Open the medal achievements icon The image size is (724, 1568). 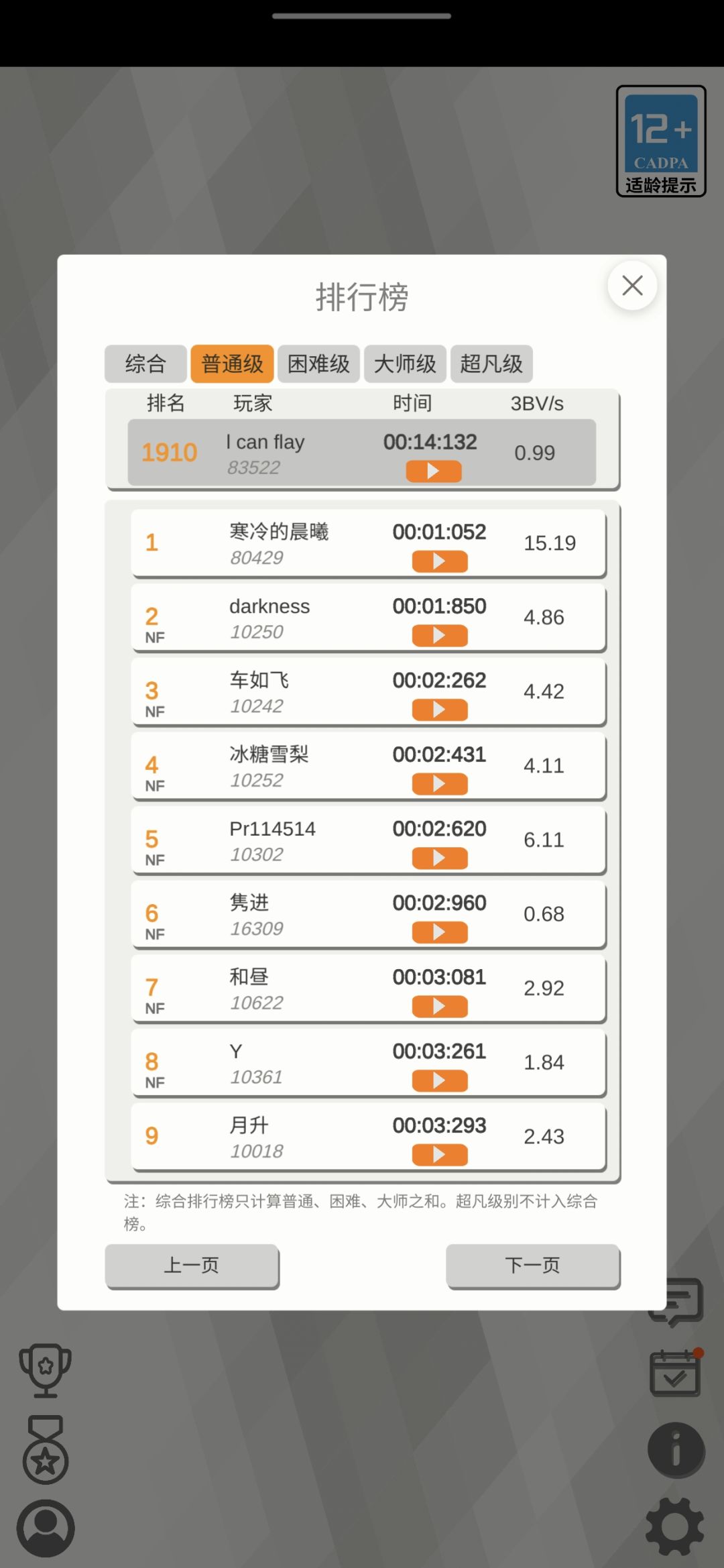tap(46, 1449)
